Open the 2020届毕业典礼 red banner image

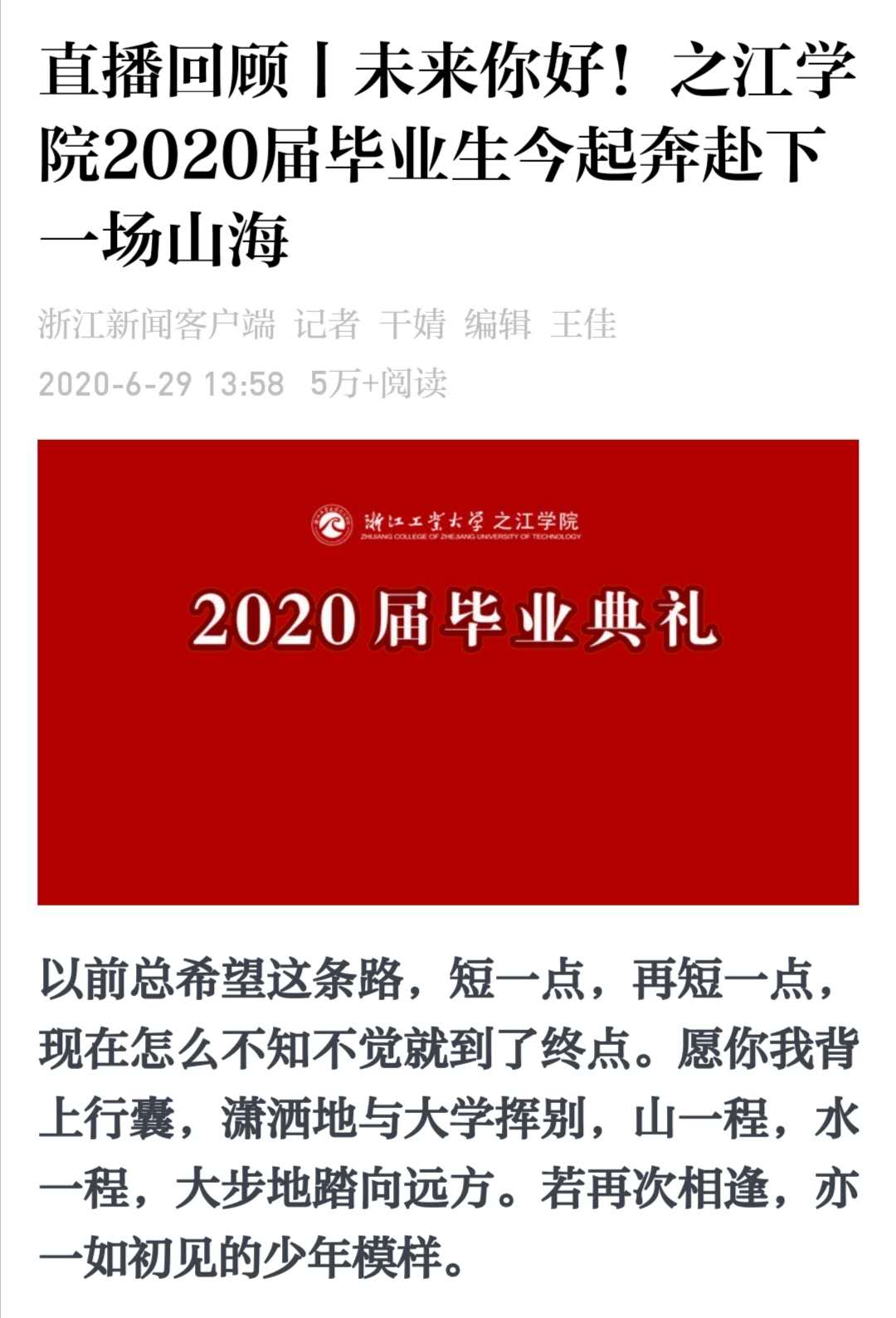coord(448,671)
